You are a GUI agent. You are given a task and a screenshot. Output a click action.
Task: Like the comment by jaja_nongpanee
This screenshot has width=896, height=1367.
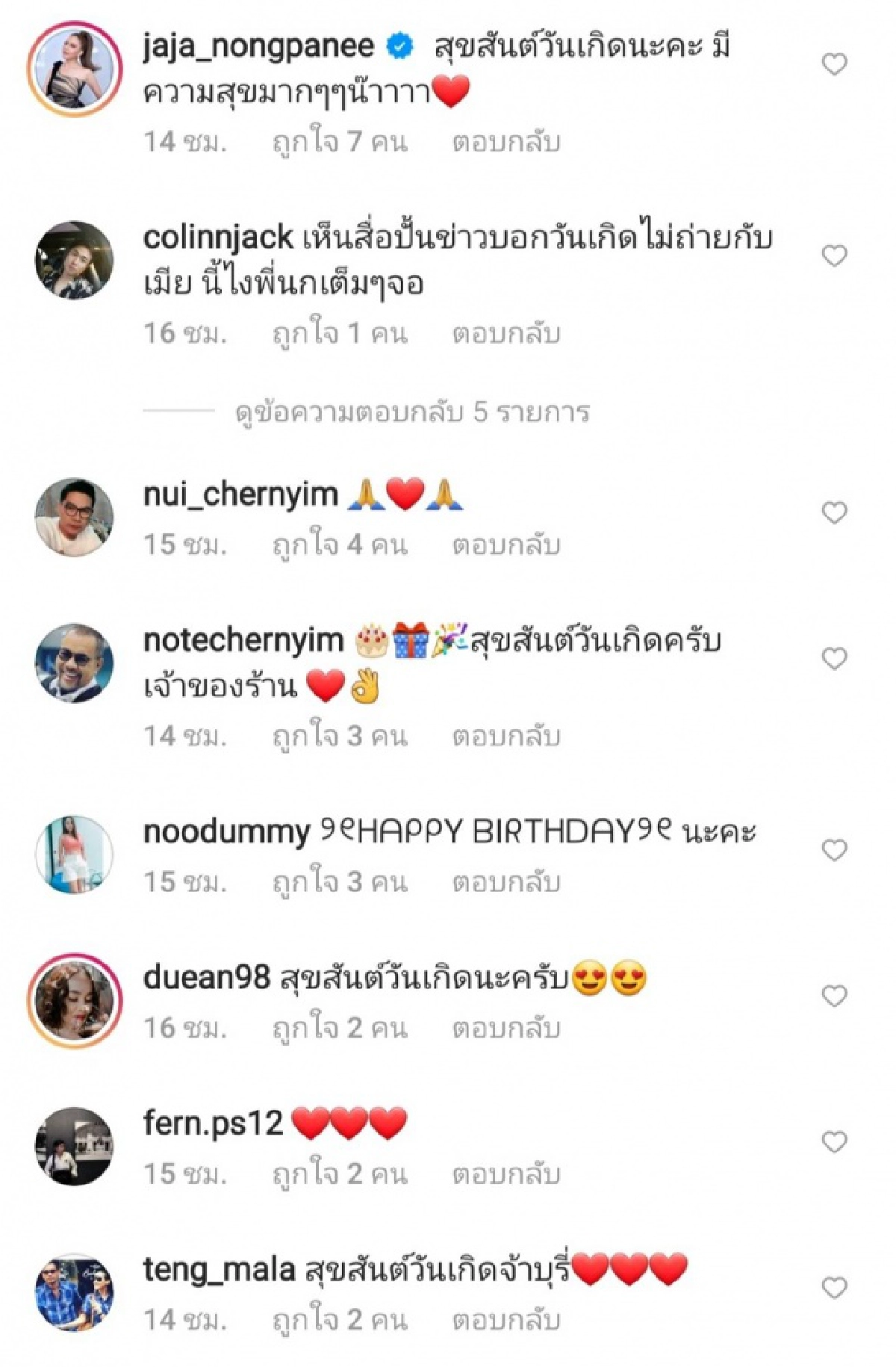834,65
